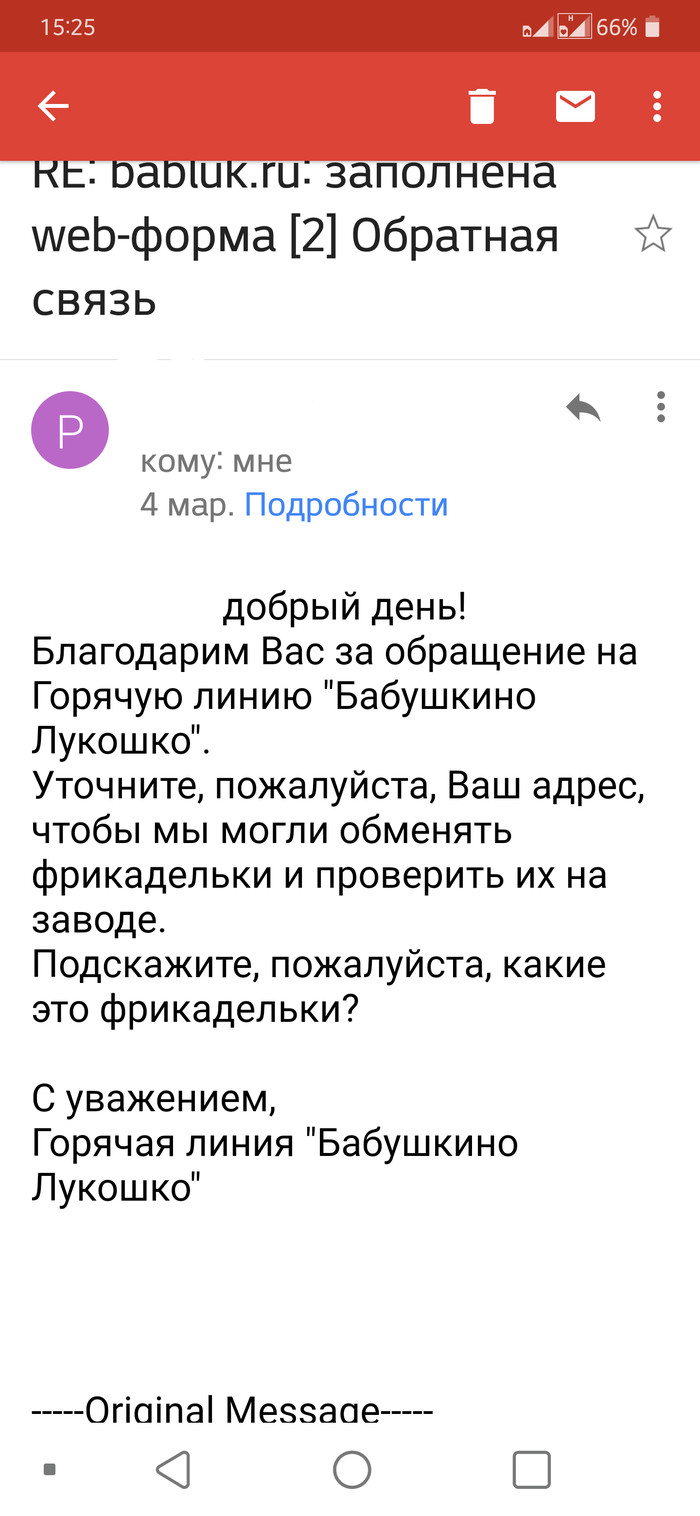
Task: Tap the system home button
Action: [351, 1470]
